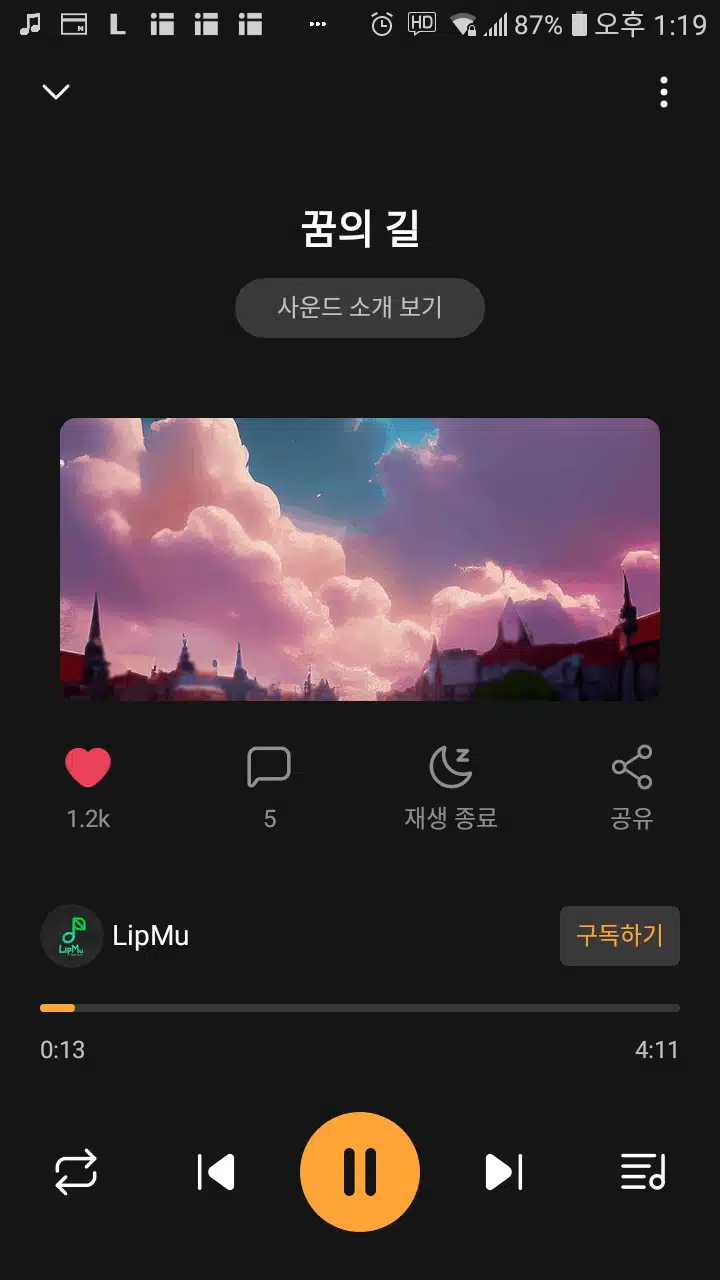720x1280 pixels.
Task: Seek along the playback progress bar
Action: pos(360,1008)
